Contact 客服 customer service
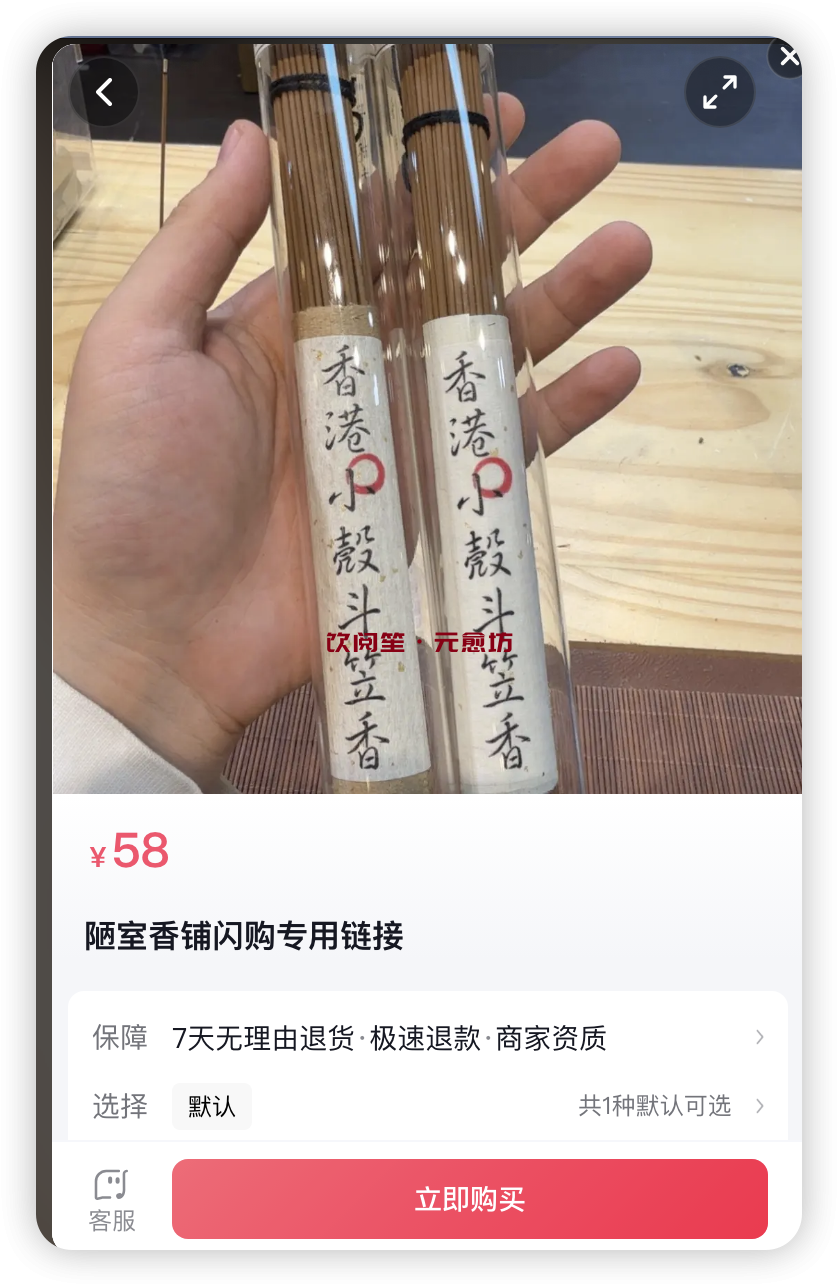 pos(112,1200)
